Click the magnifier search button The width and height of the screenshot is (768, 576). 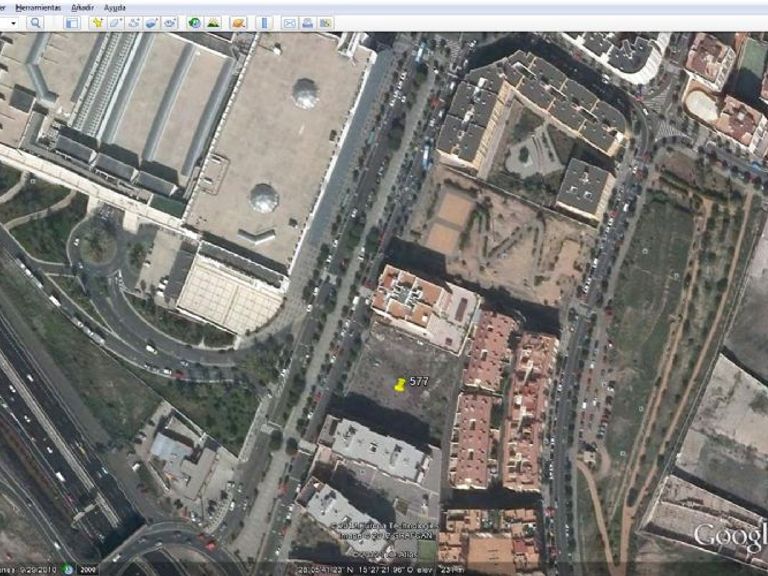35,22
